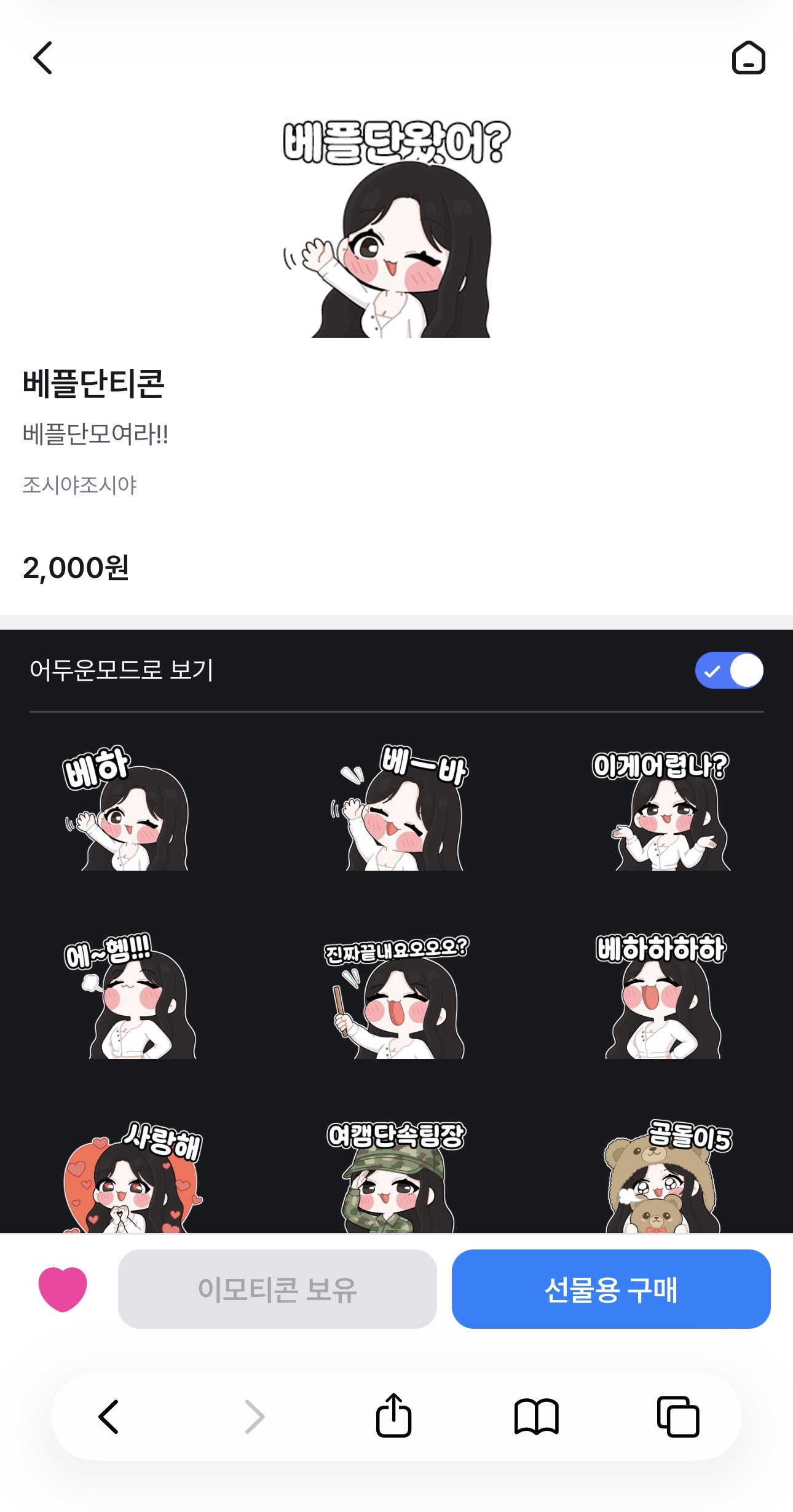793x1512 pixels.
Task: Tap the 선물용 구매 button
Action: (610, 1289)
